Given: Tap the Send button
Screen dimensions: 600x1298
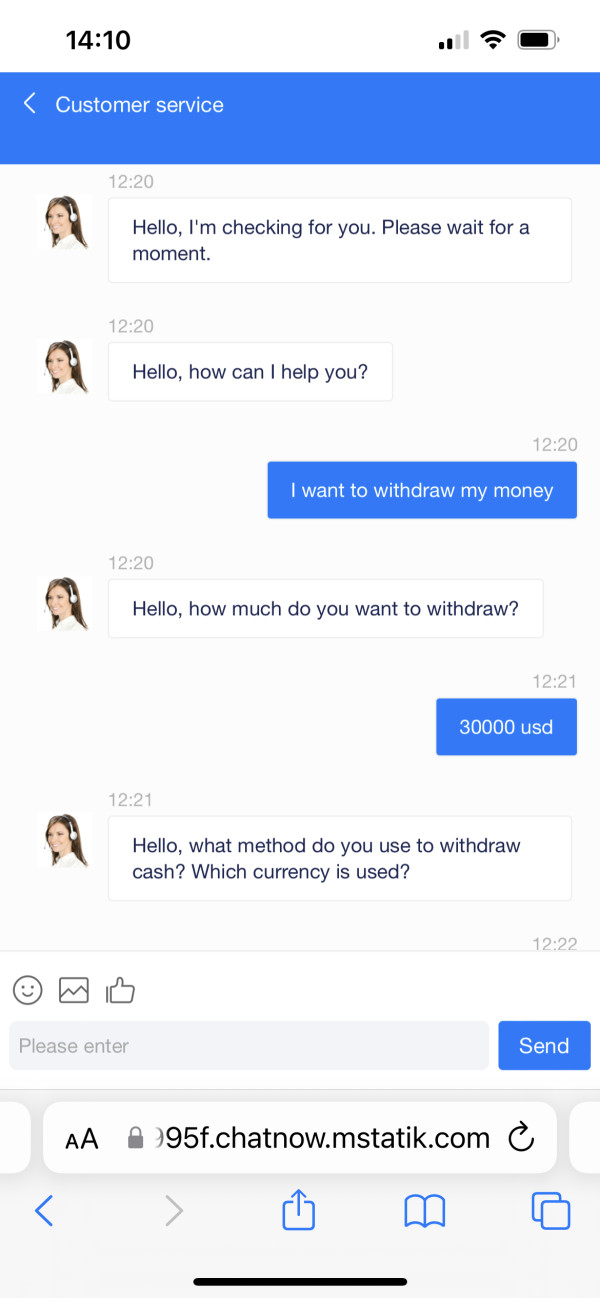Looking at the screenshot, I should [544, 1046].
